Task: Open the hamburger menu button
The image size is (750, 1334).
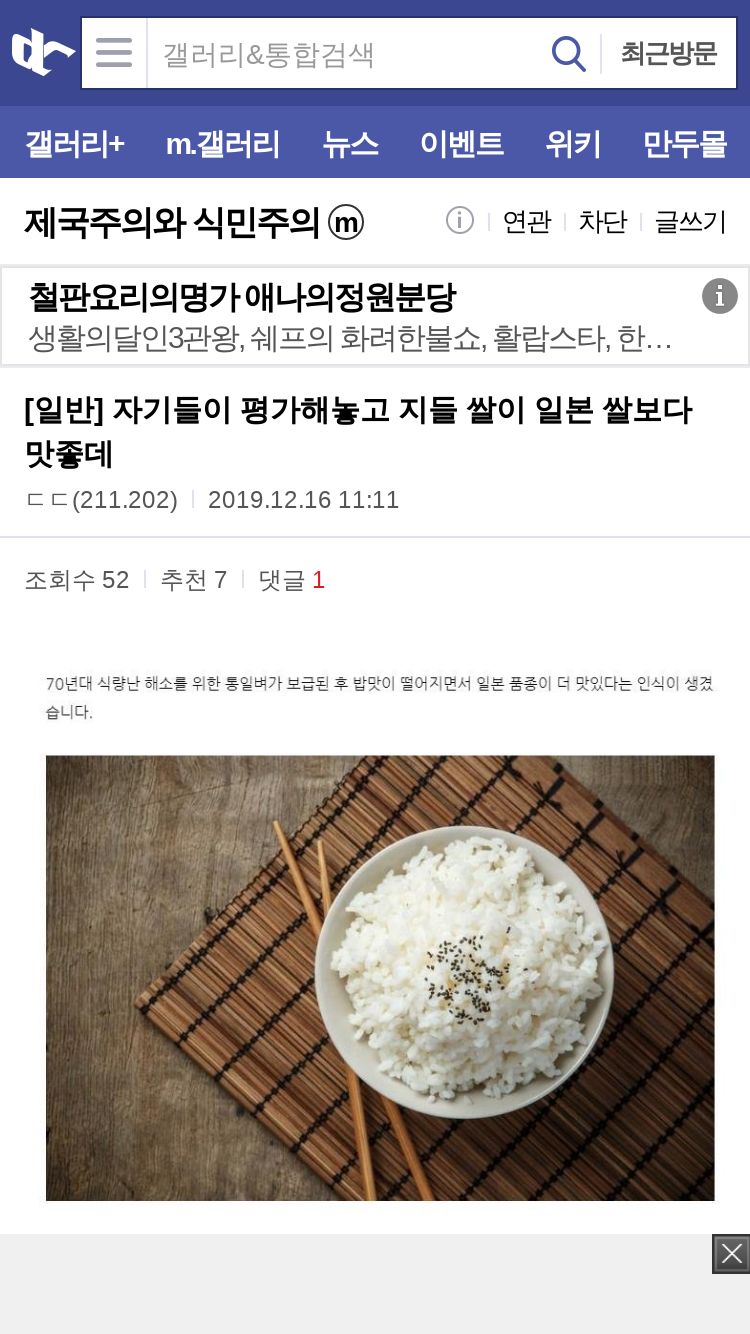Action: 114,53
